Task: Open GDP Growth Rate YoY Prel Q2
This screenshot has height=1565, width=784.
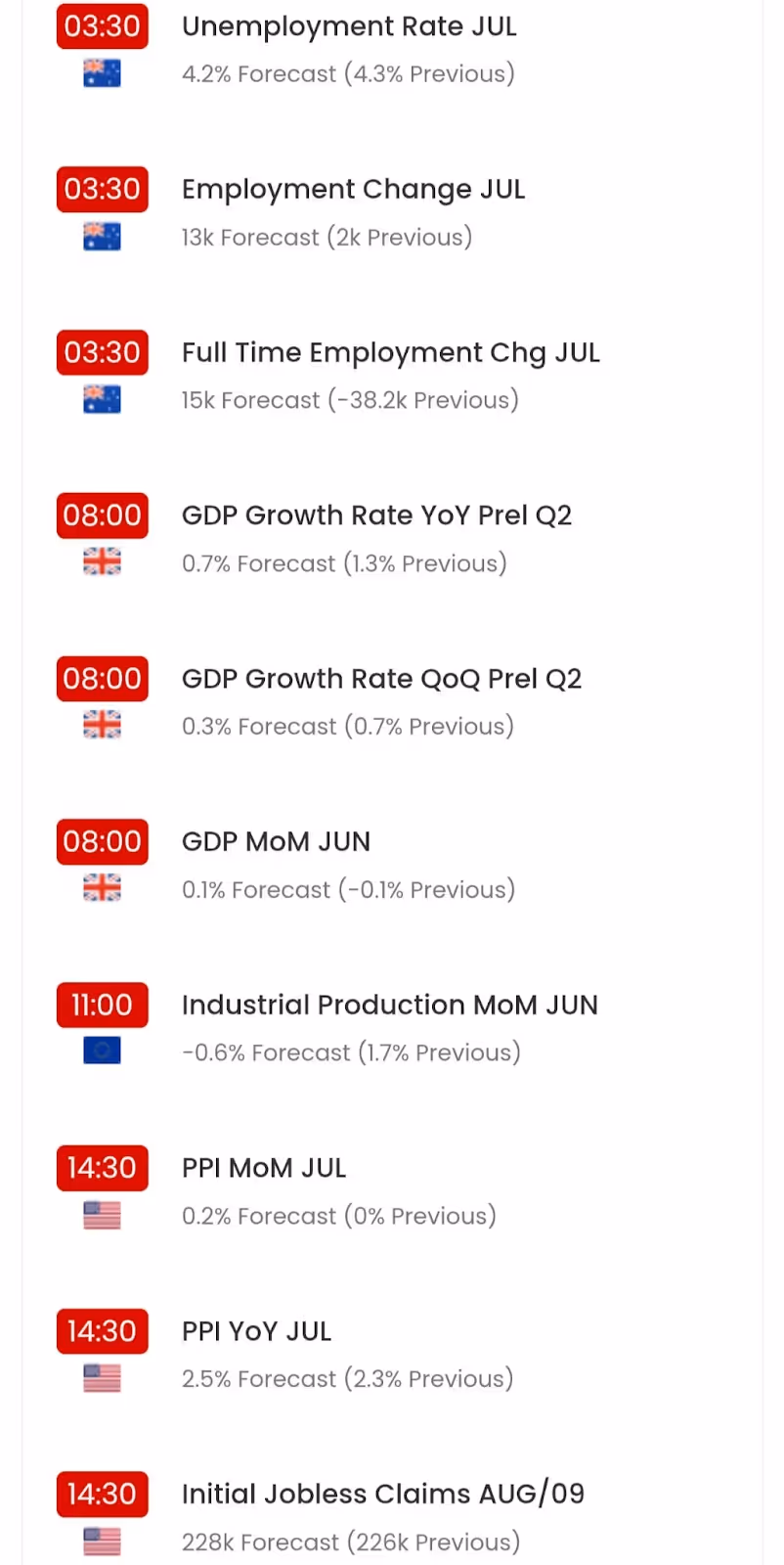Action: (376, 515)
